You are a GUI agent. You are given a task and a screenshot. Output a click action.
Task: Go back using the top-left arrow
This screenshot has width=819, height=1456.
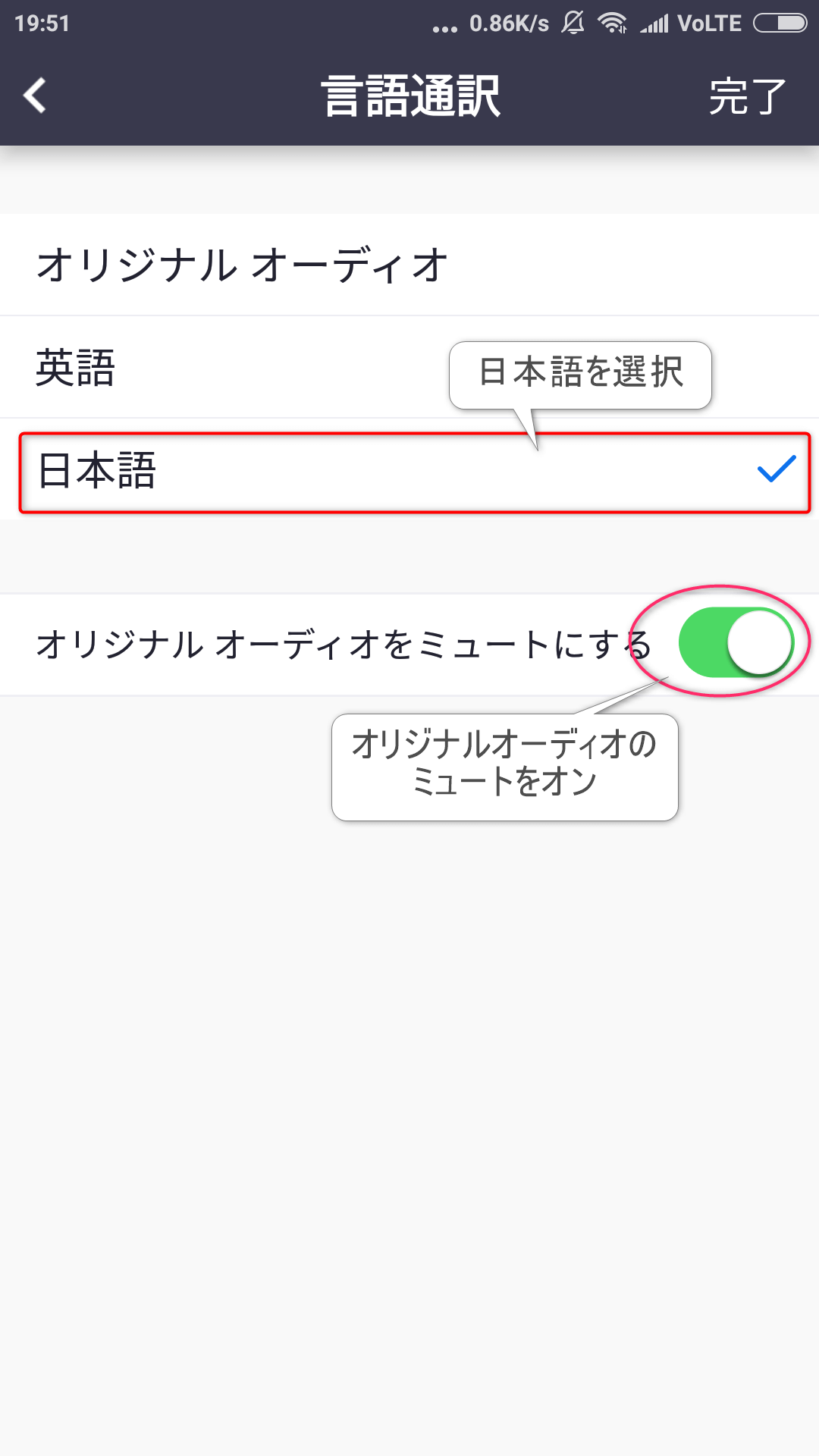[35, 96]
